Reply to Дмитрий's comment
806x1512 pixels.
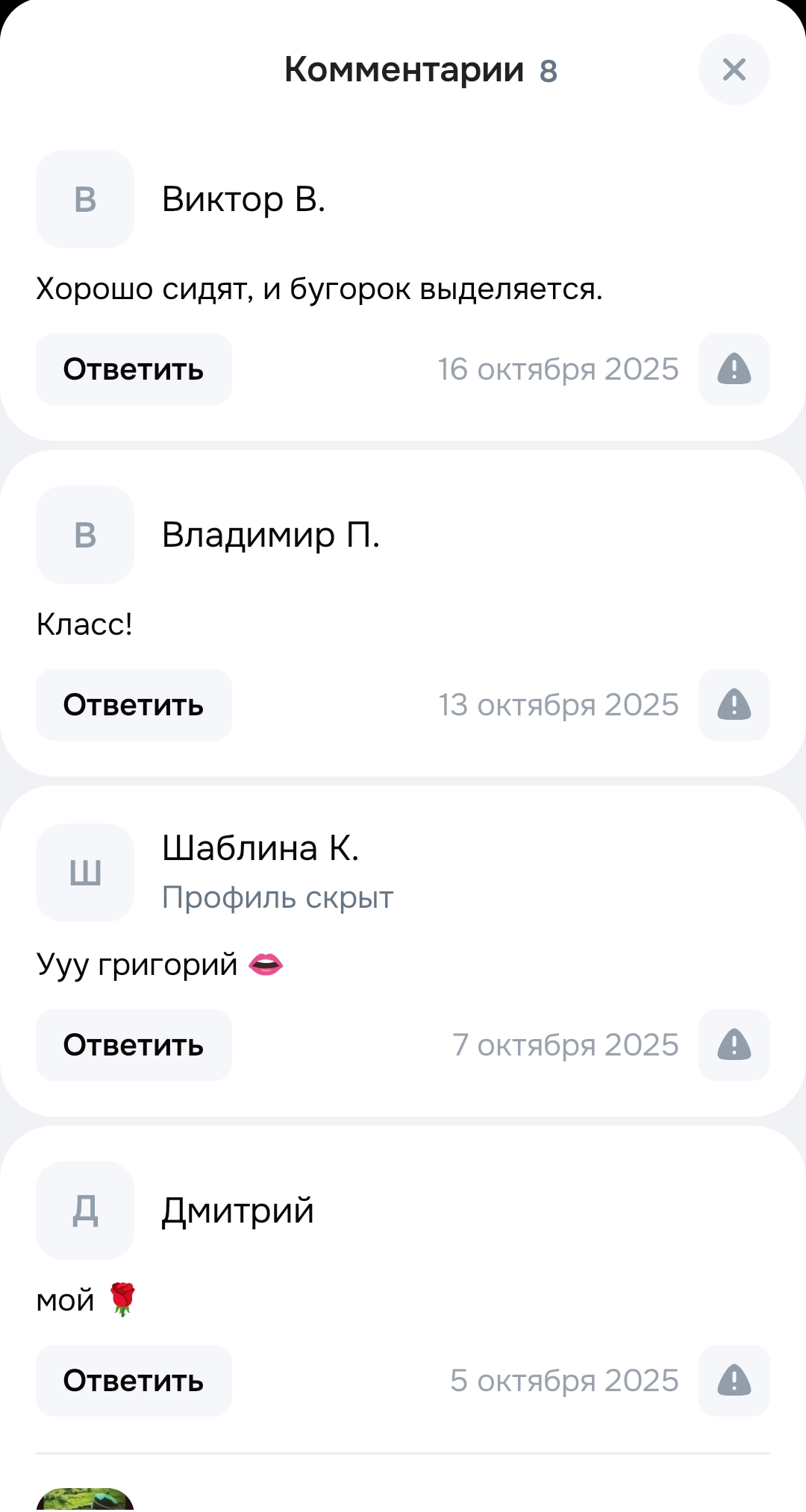[134, 1381]
